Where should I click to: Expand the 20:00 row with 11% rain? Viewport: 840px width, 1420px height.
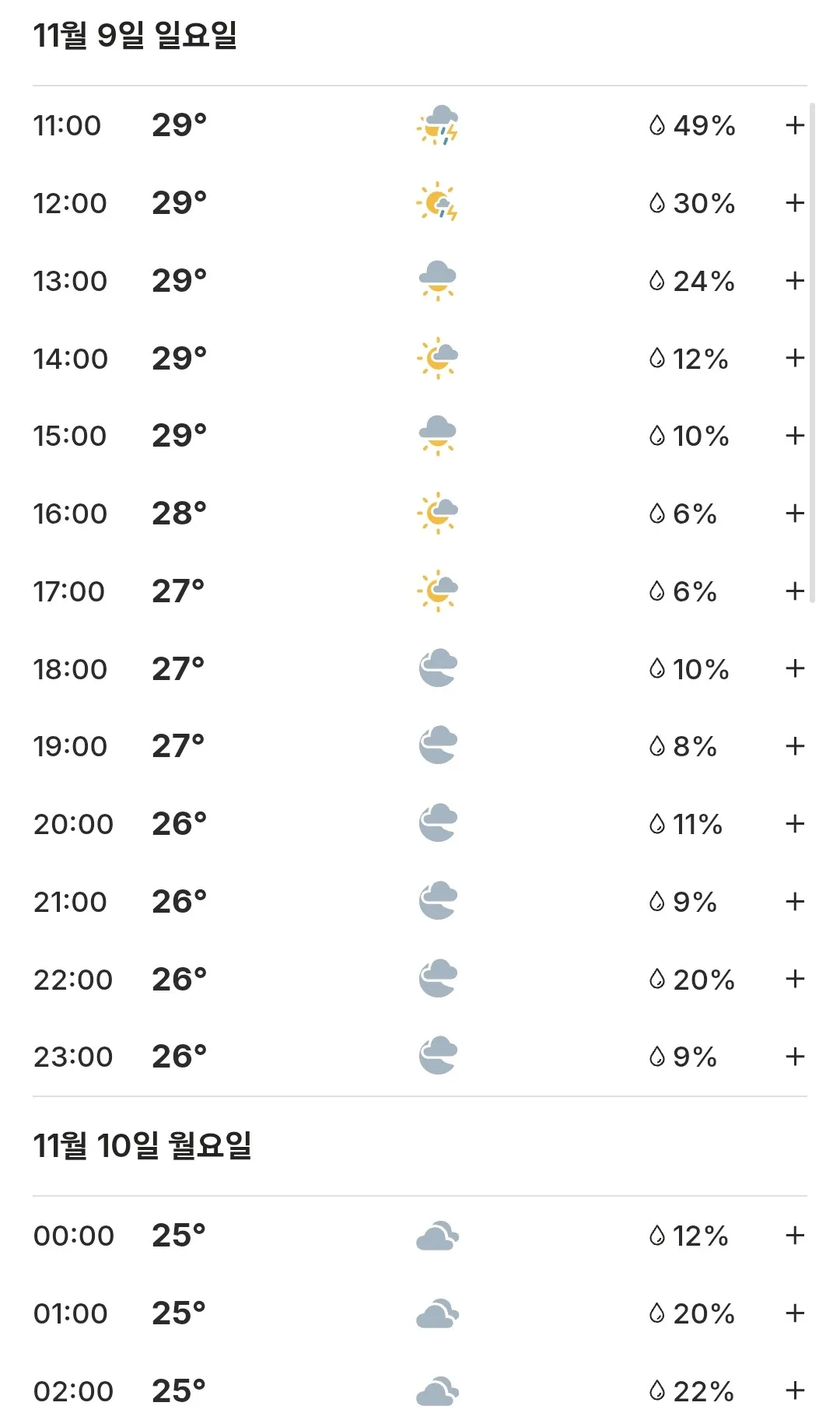794,824
